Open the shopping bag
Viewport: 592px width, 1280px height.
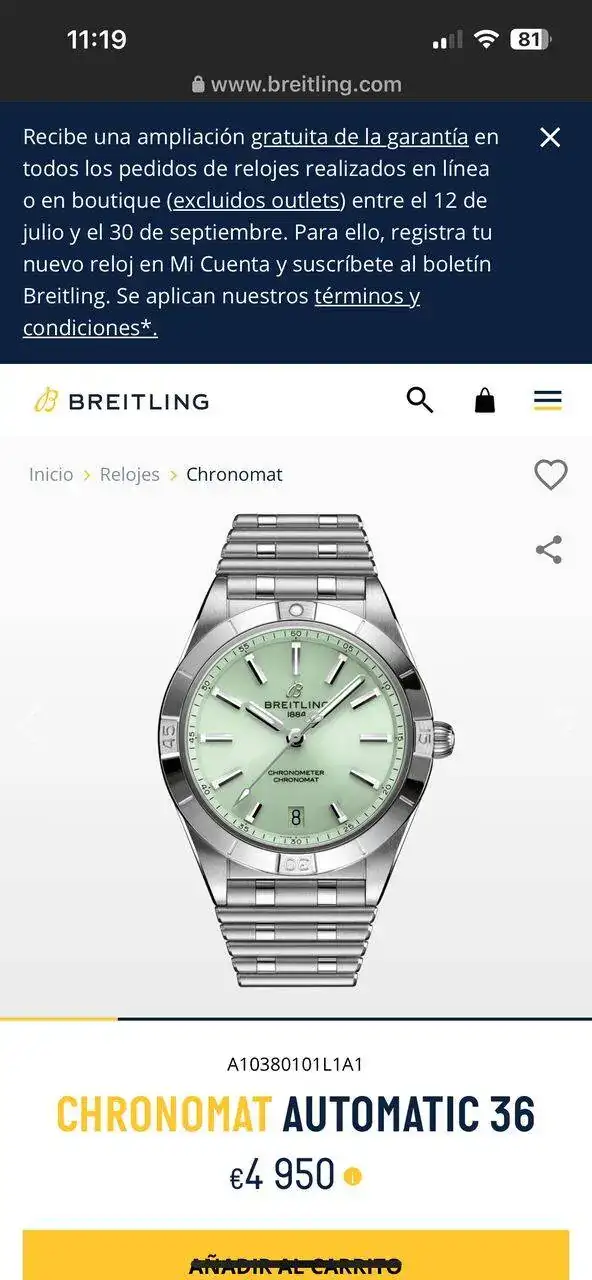click(x=485, y=400)
